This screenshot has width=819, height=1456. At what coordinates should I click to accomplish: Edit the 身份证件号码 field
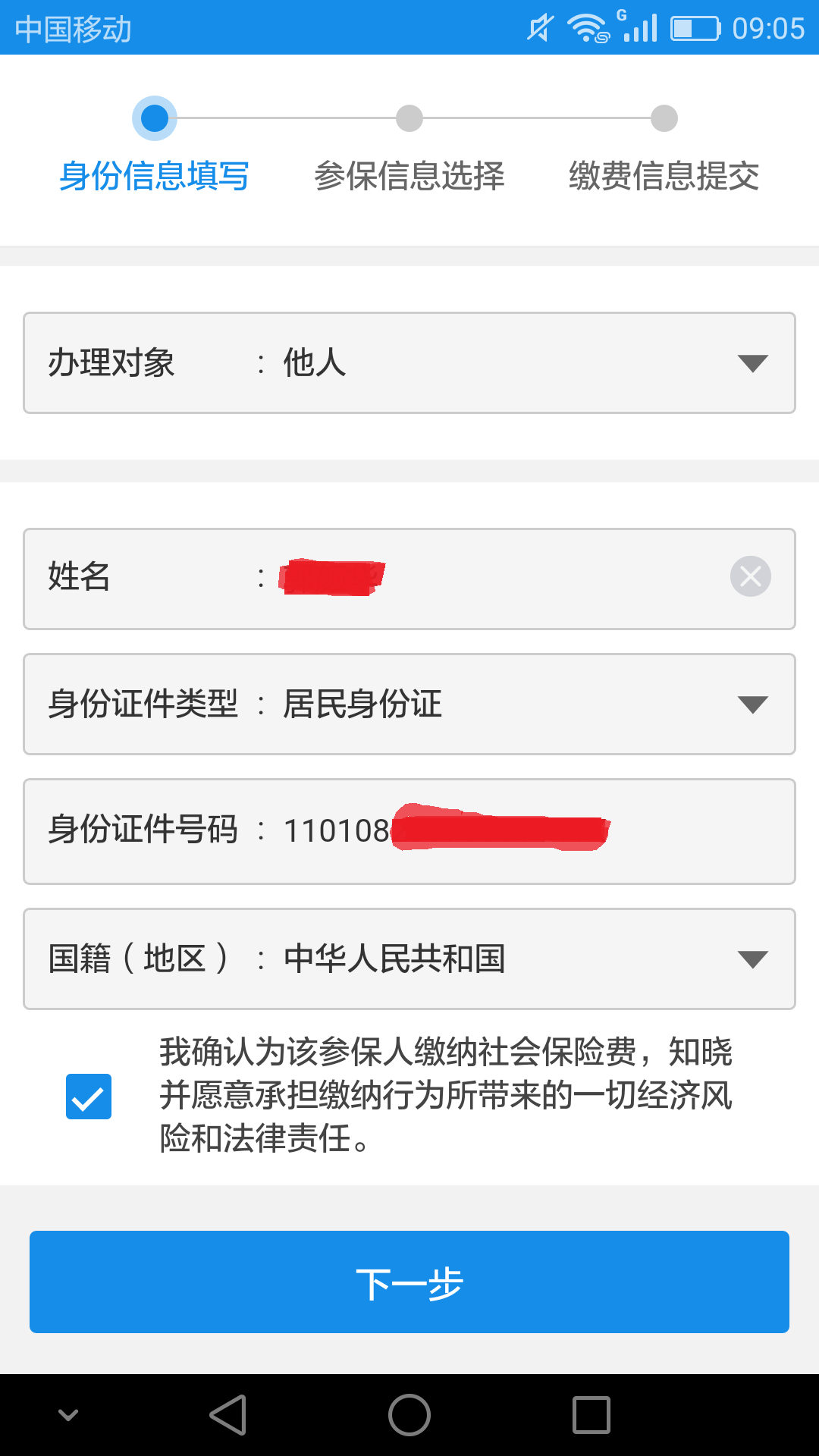409,831
